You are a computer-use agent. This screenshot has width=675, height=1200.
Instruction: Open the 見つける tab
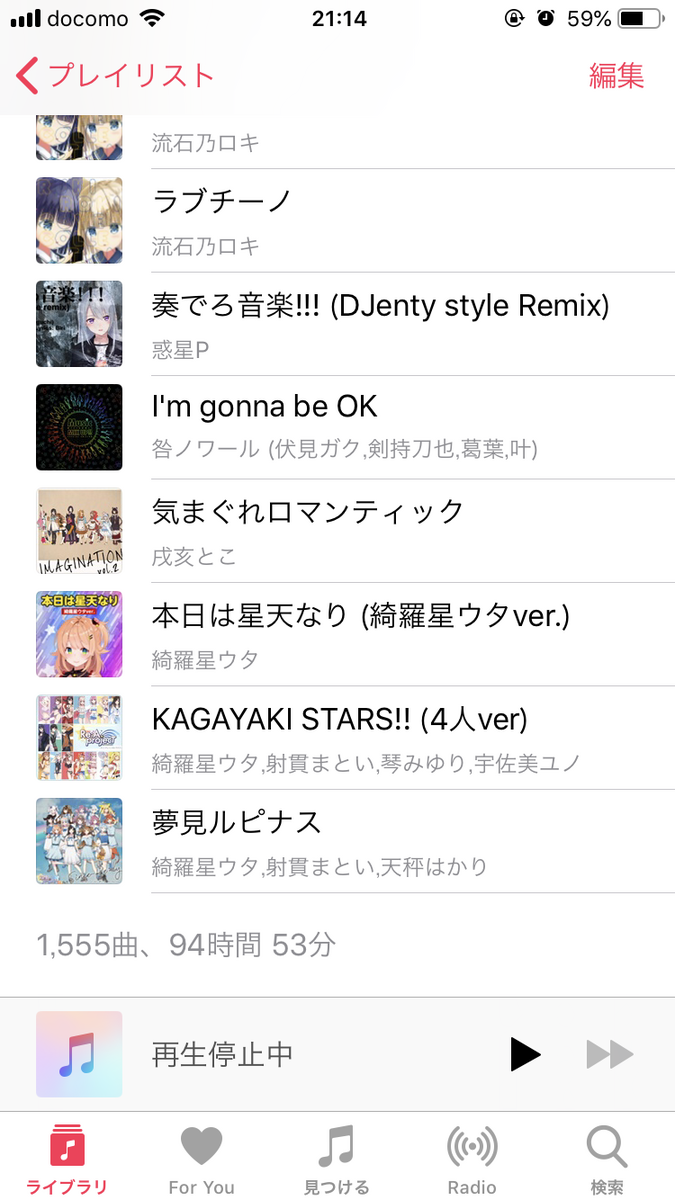[x=337, y=1160]
